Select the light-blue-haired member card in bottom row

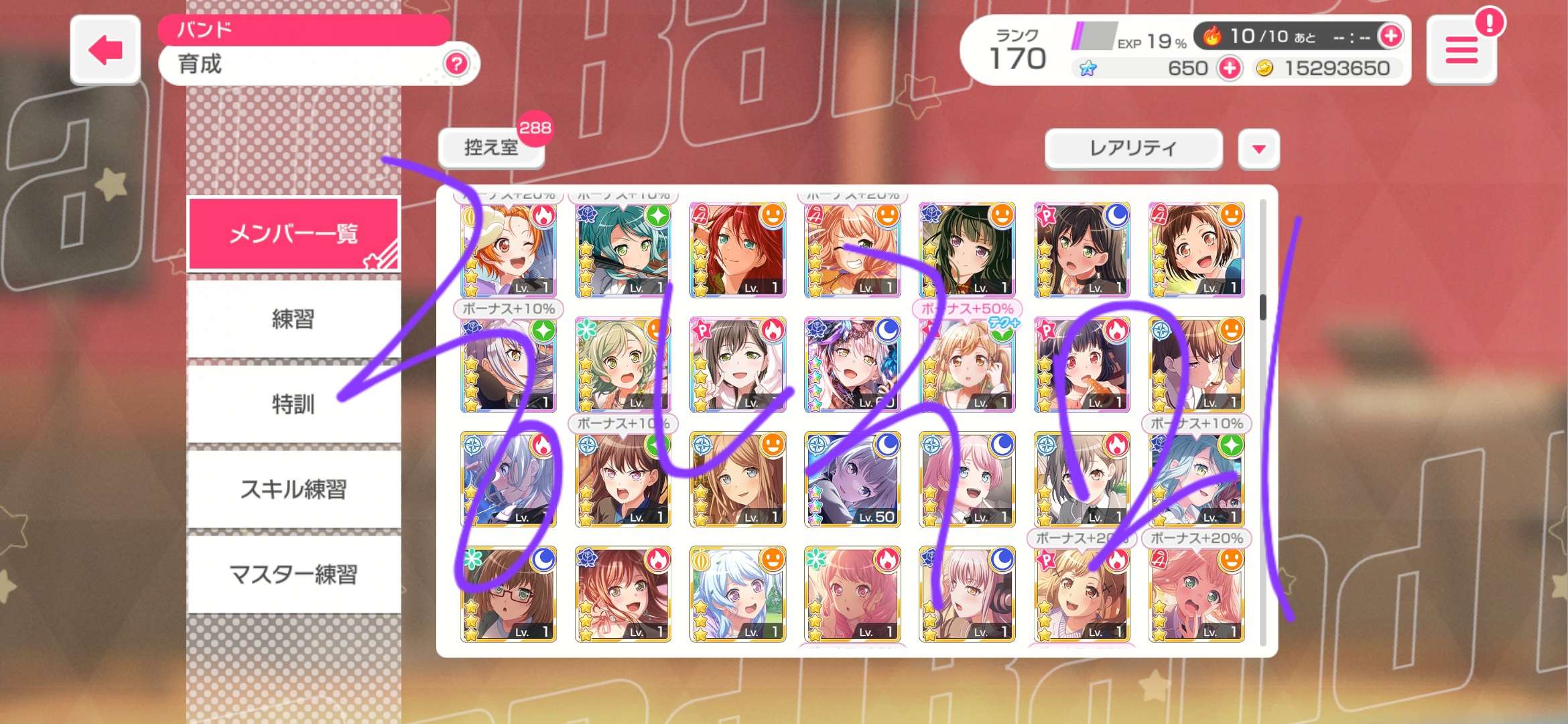[737, 595]
